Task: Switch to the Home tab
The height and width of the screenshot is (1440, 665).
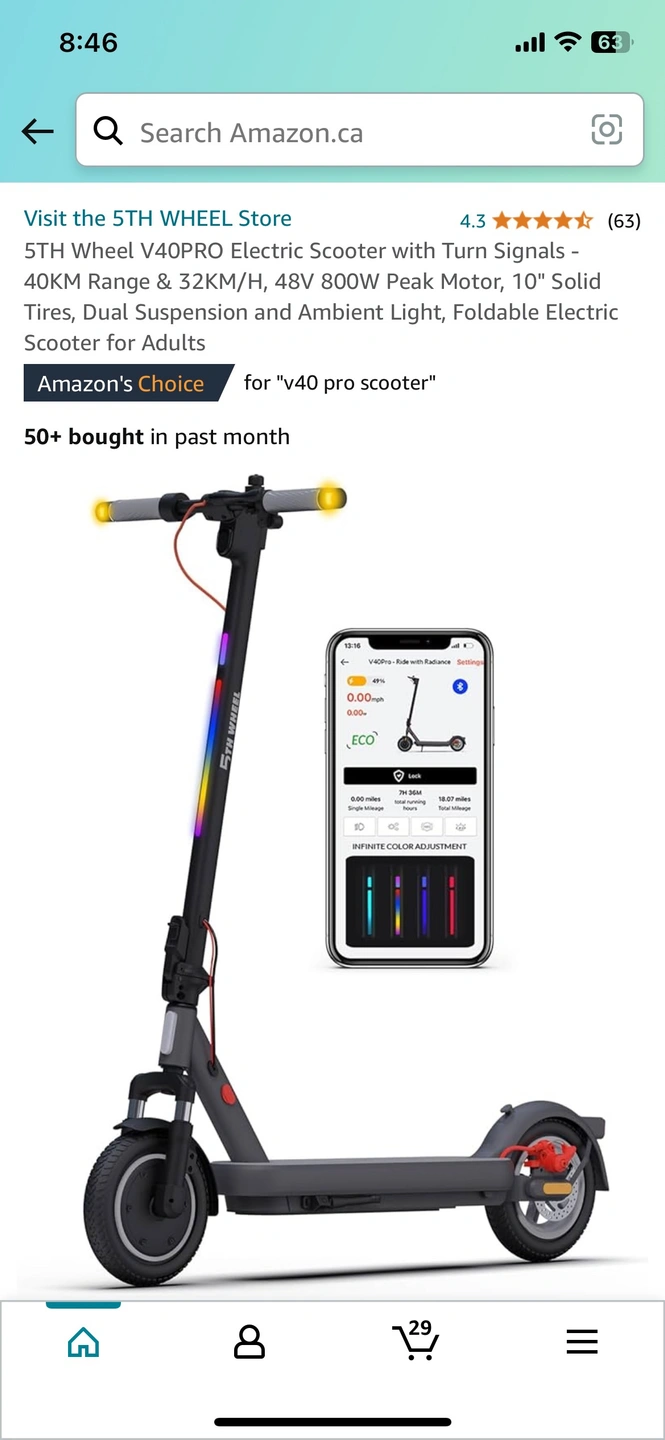Action: click(83, 1341)
